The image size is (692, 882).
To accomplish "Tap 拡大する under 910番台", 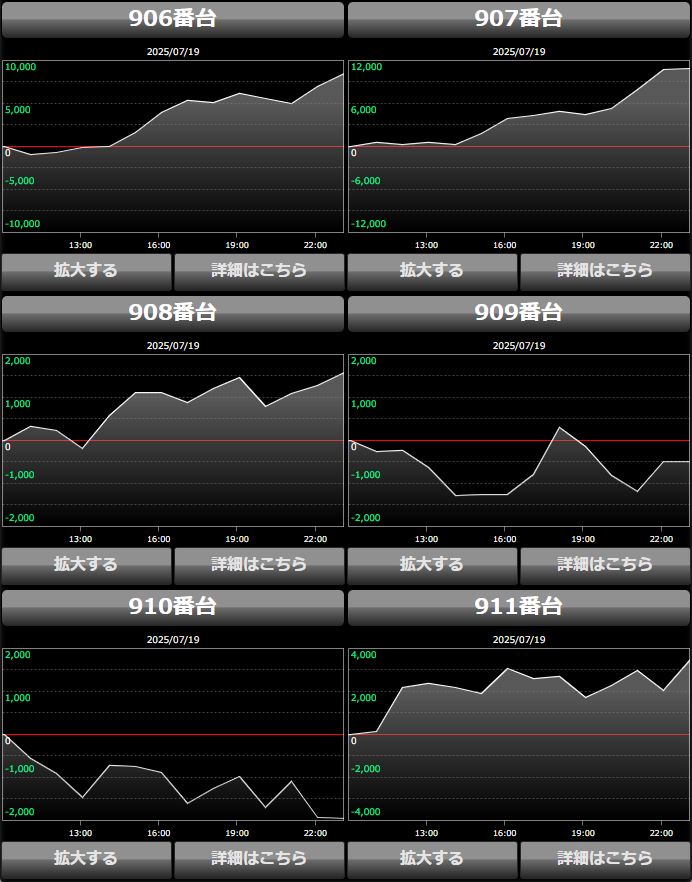I will coord(86,858).
